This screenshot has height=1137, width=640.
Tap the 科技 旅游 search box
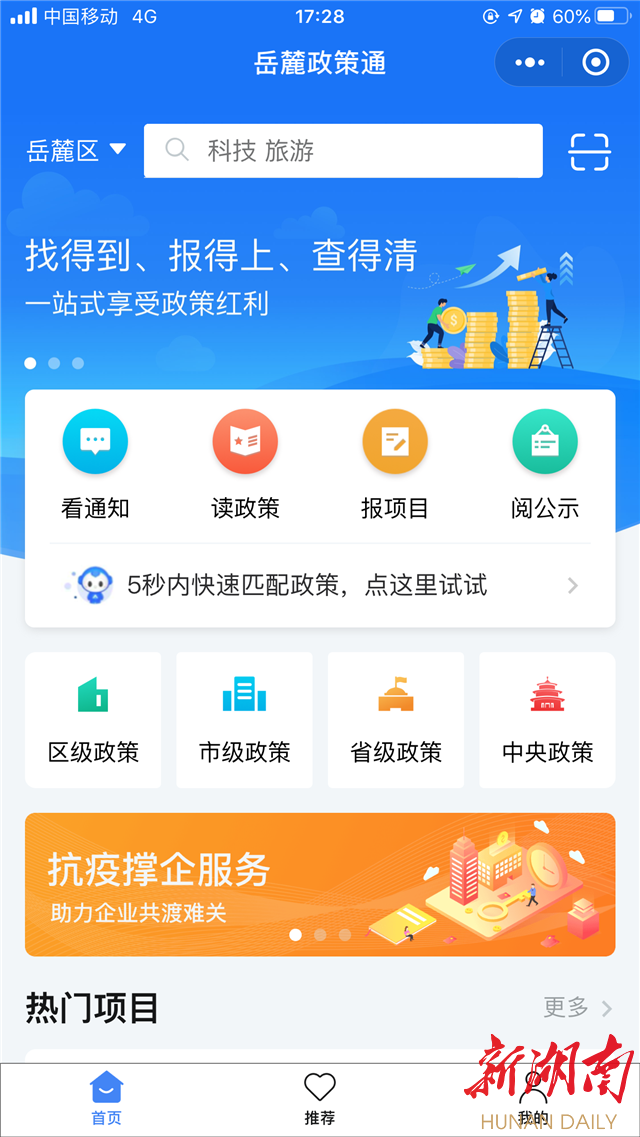pos(343,151)
